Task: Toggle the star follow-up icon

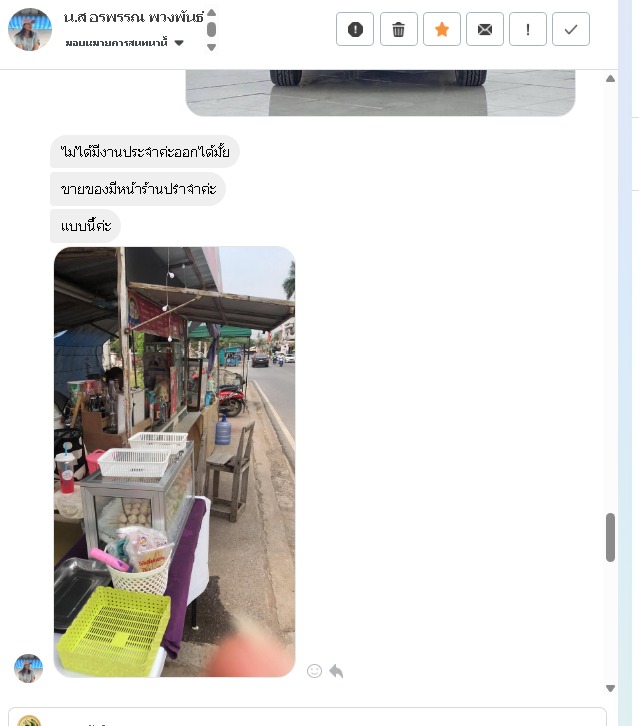Action: tap(441, 29)
